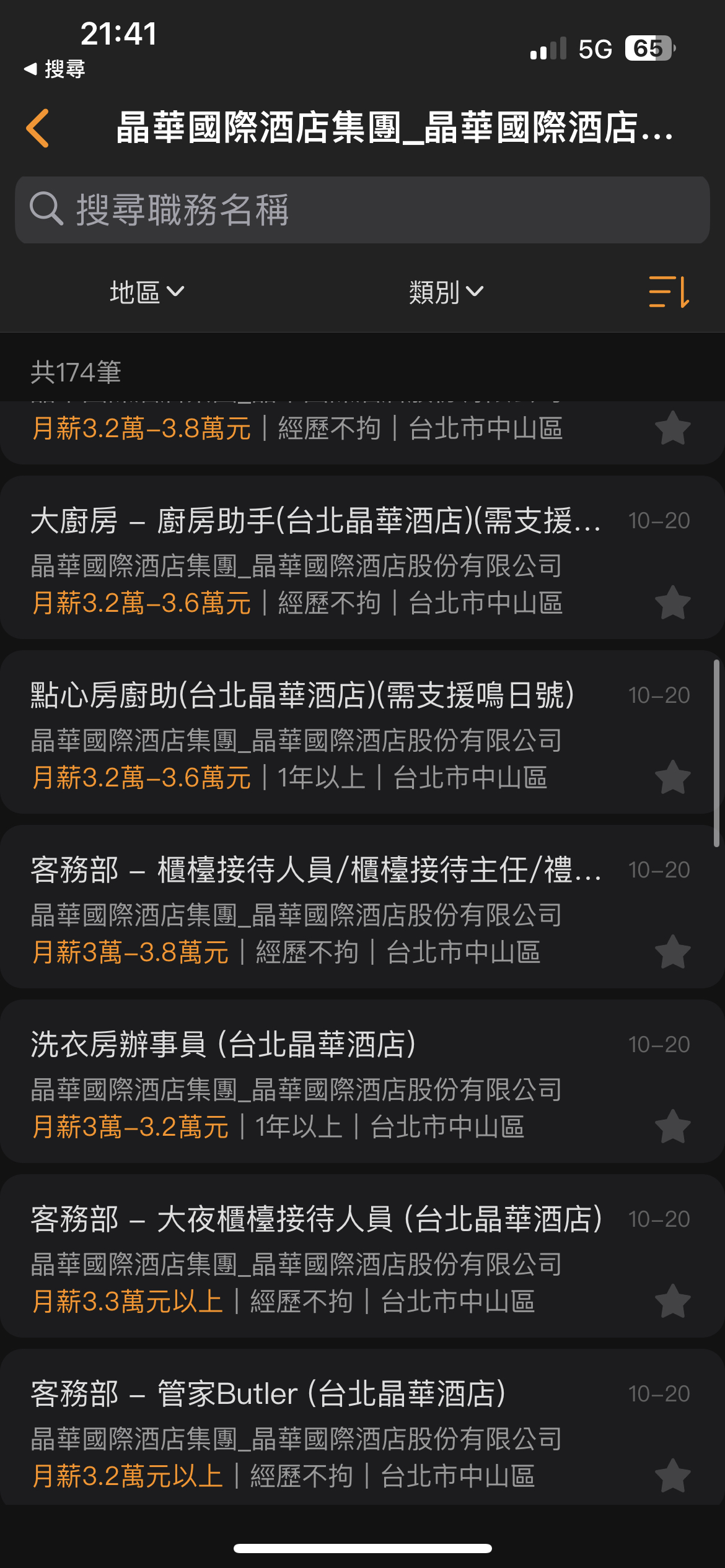Go back with the orange arrow
Viewport: 725px width, 1568px height.
38,128
